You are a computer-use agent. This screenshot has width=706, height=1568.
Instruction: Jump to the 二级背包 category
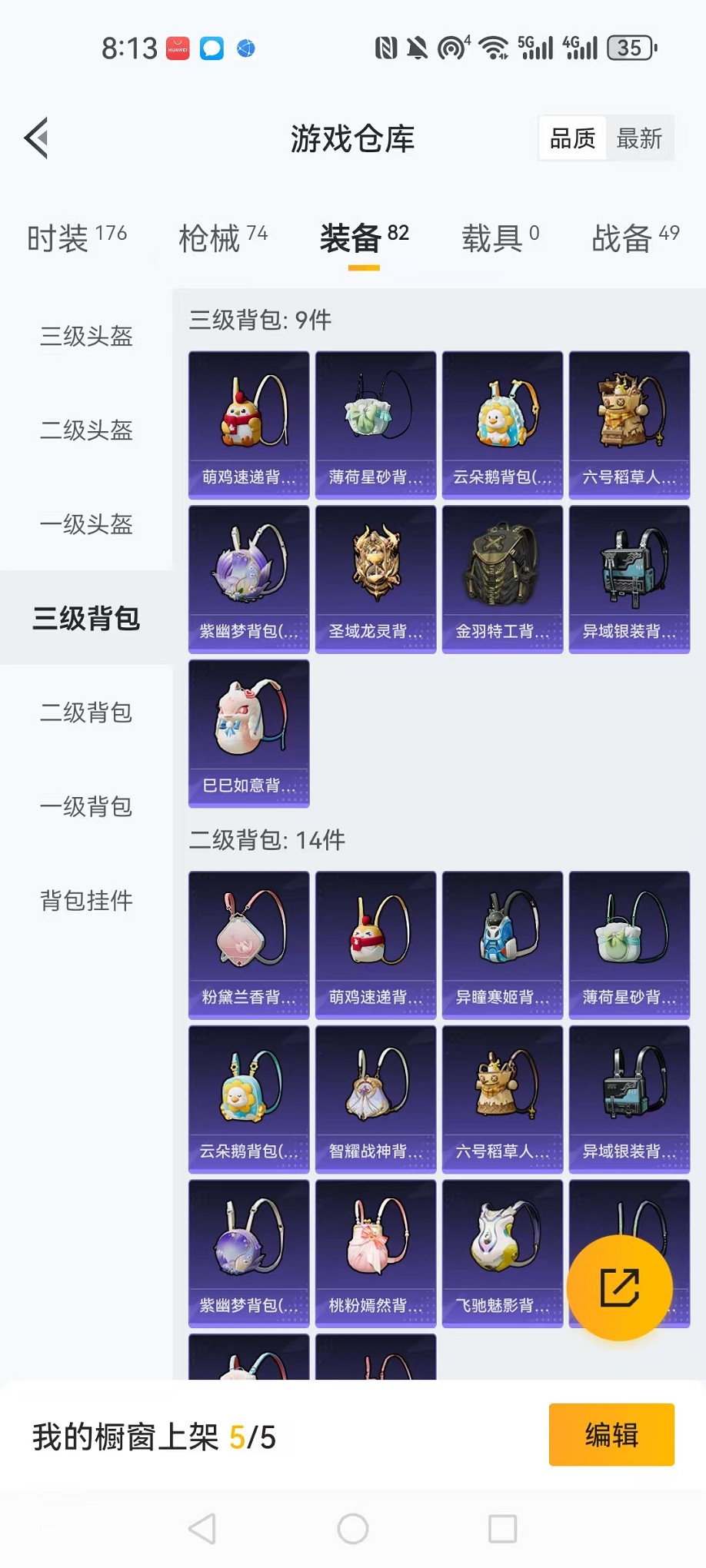86,713
